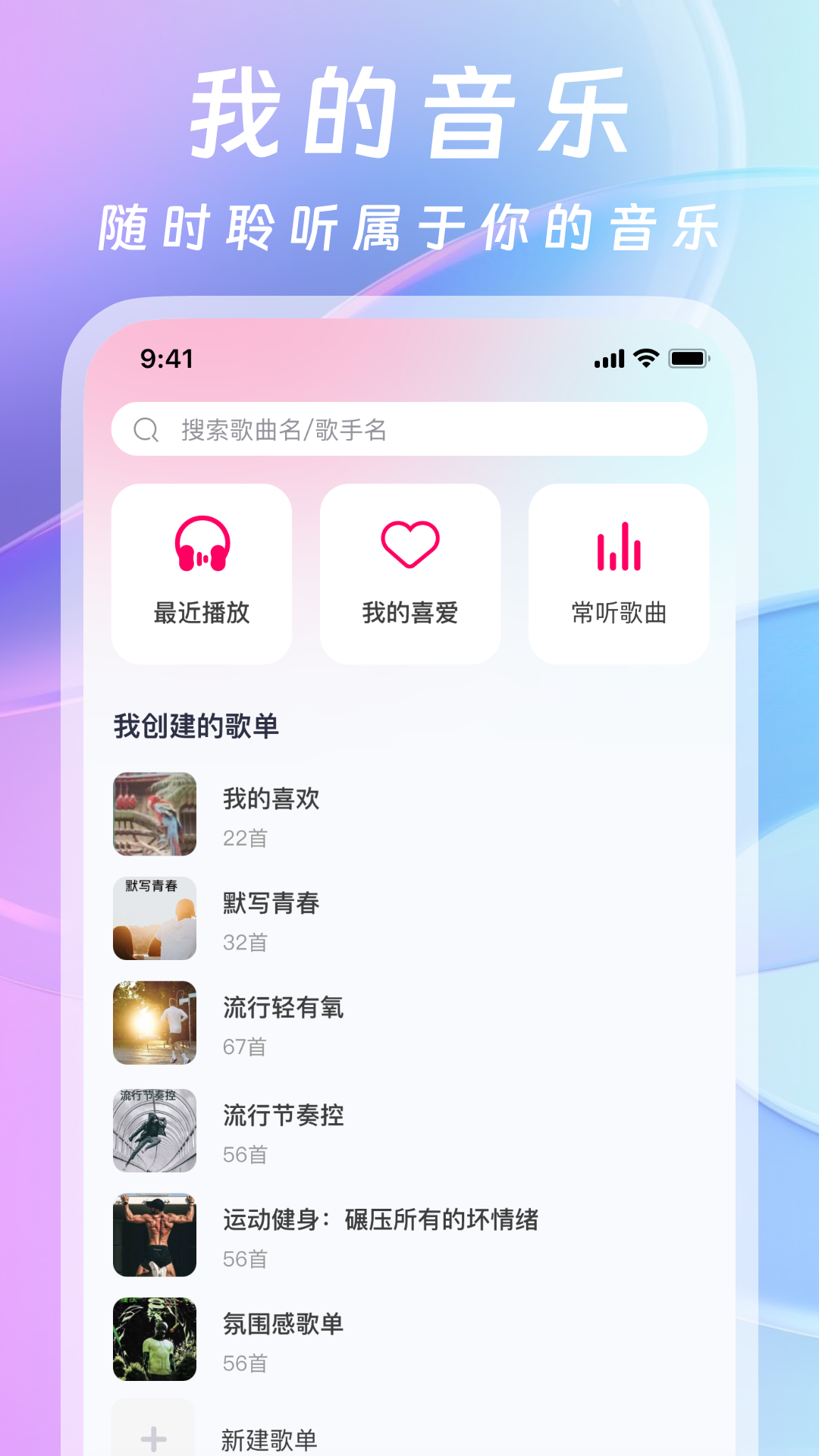
Task: Tap 运动健身：碾压所有的坏情绪 playlist
Action: [380, 1219]
